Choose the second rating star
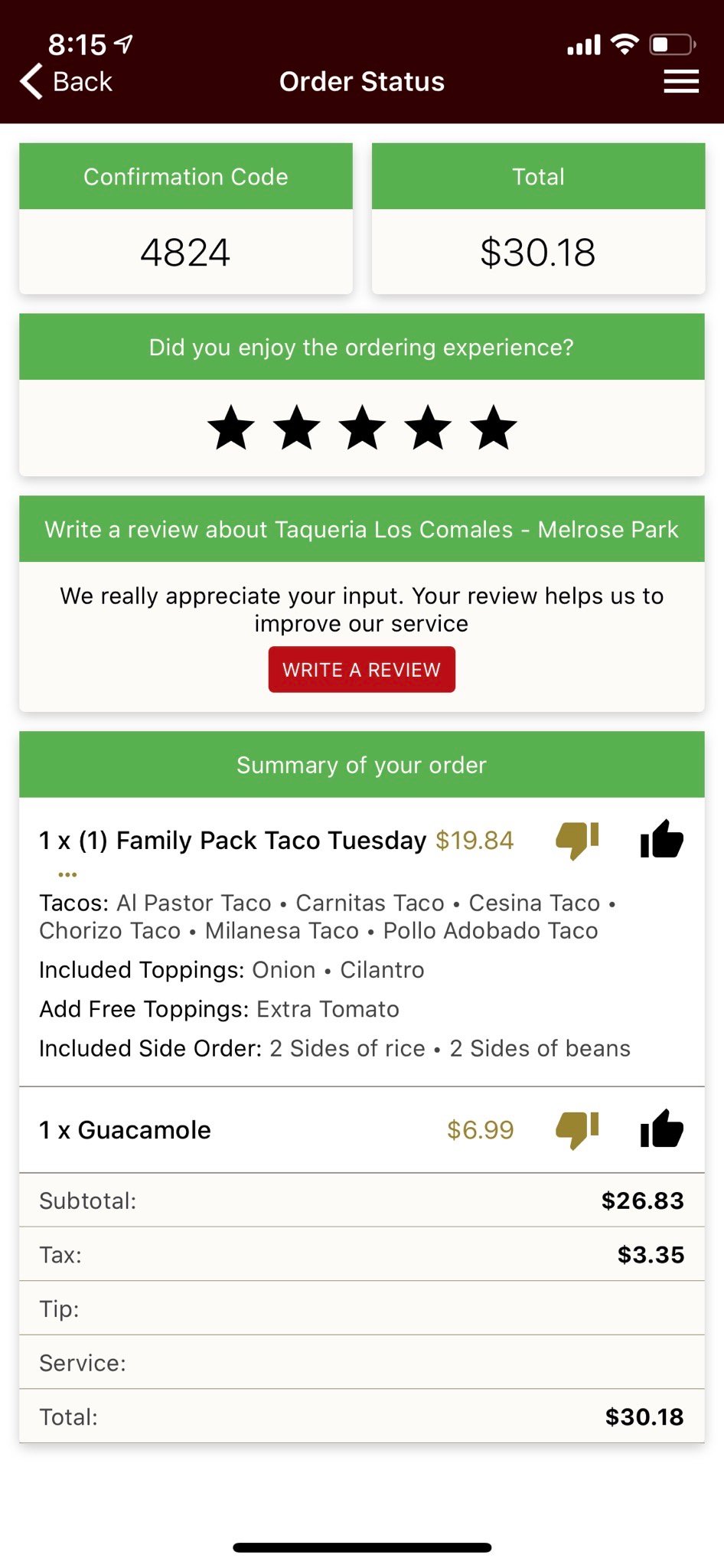This screenshot has height=1568, width=724. point(297,428)
